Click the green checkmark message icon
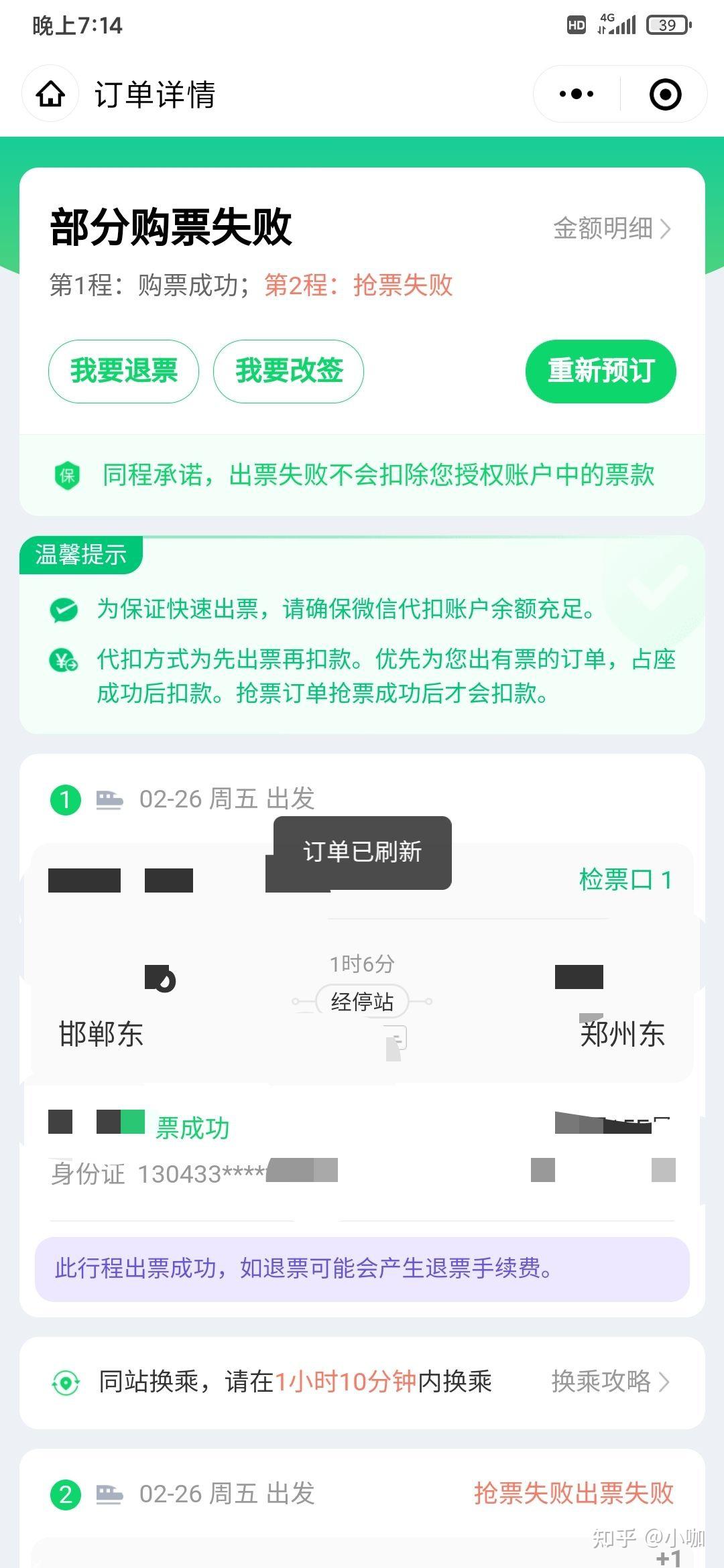Viewport: 724px width, 1568px height. pos(64,608)
